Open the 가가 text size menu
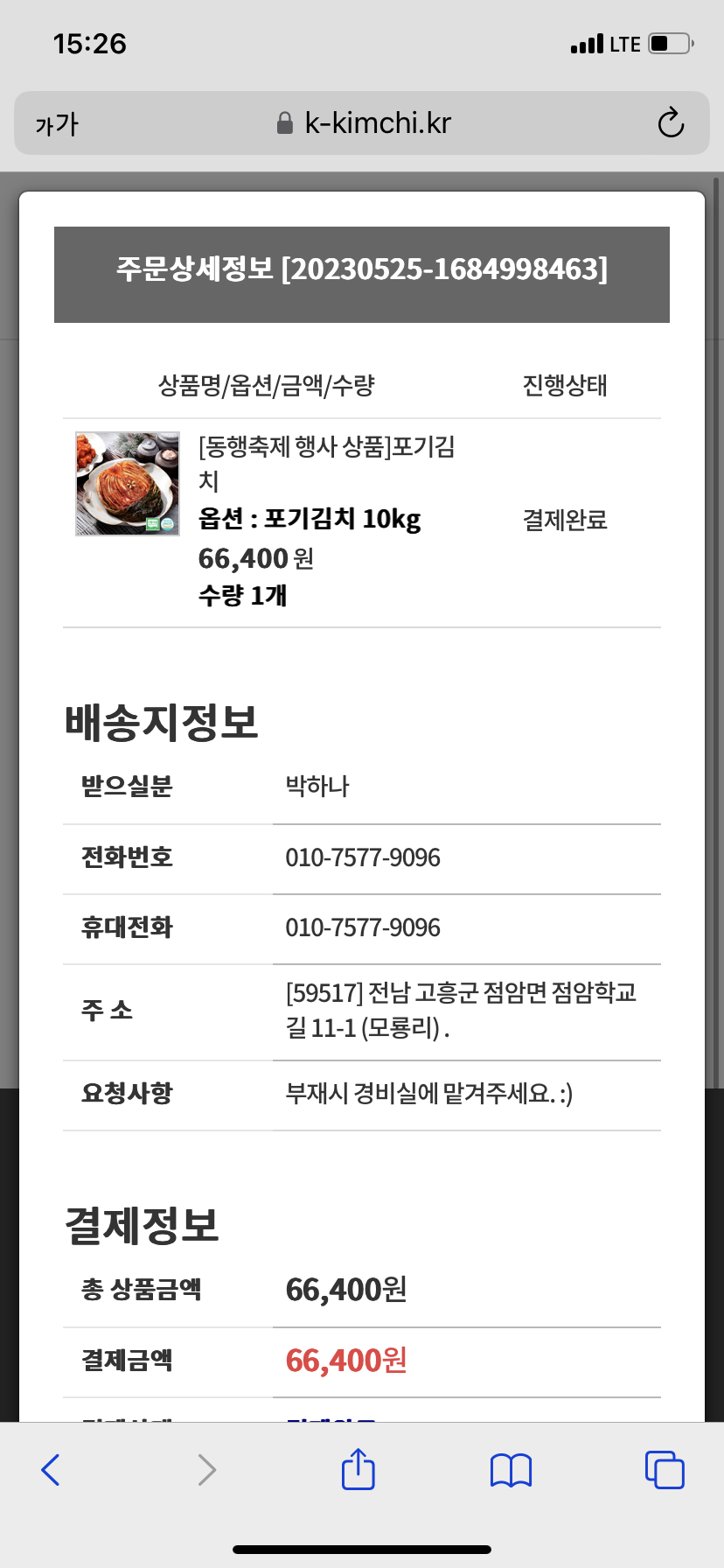 (57, 124)
